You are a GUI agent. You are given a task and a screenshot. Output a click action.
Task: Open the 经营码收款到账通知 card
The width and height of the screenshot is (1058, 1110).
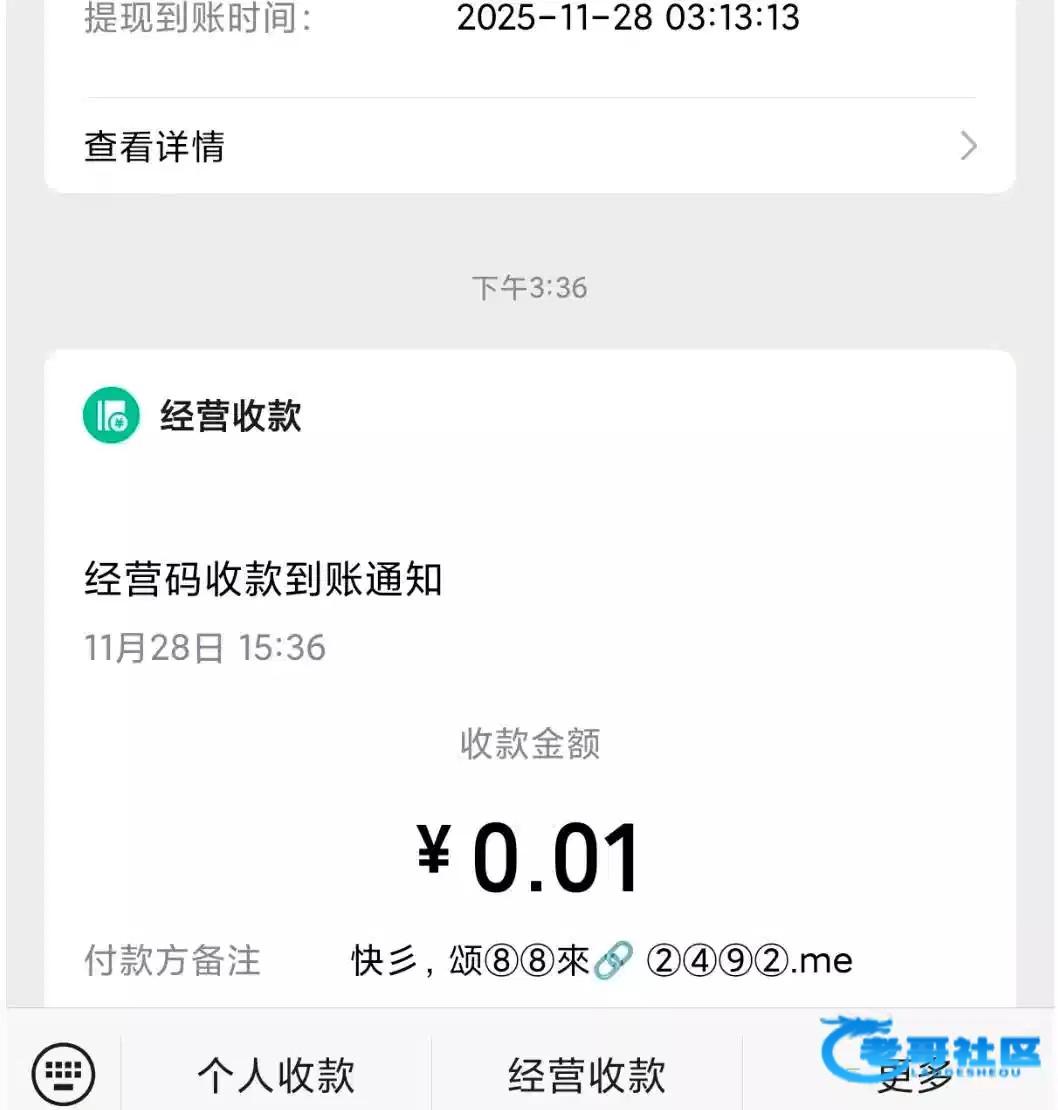[x=529, y=678]
